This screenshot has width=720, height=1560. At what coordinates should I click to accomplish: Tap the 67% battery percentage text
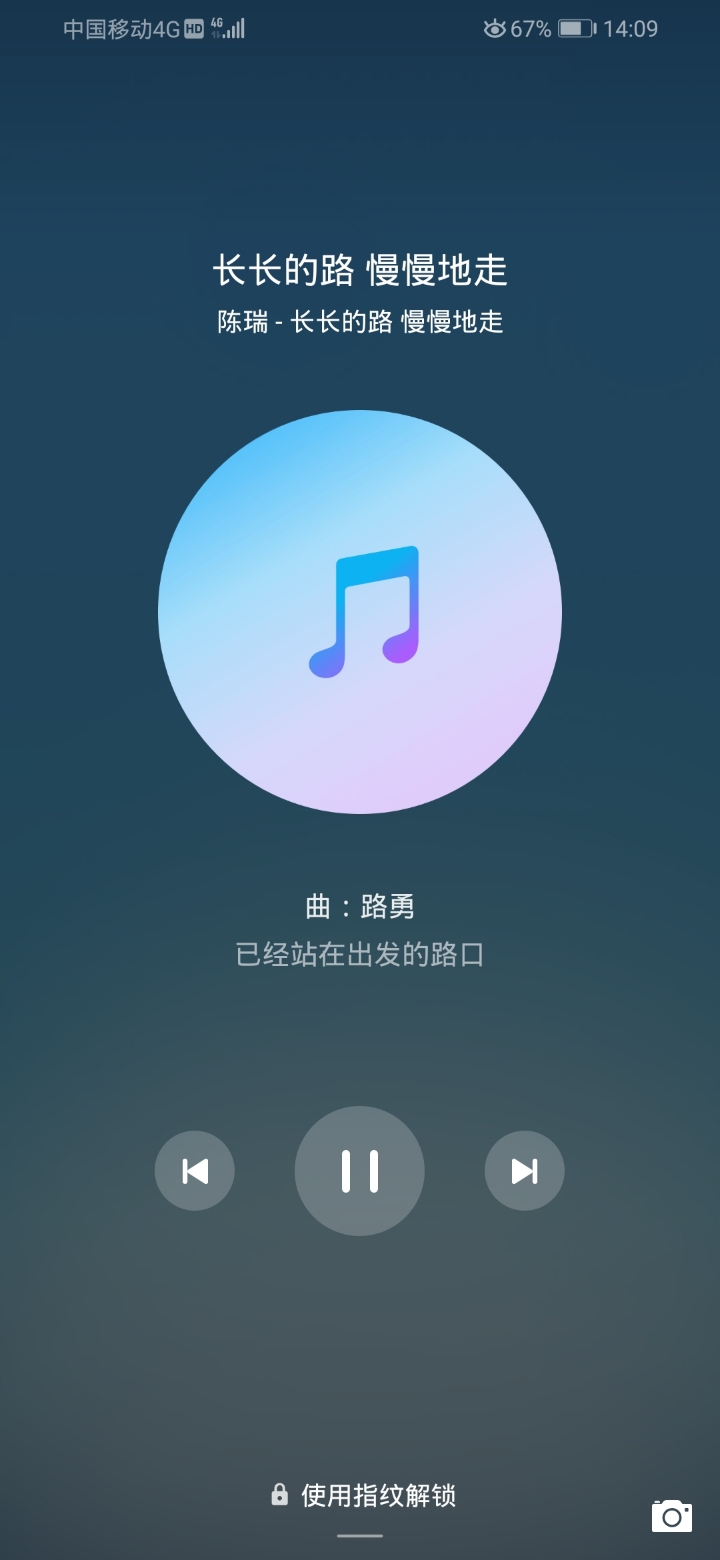point(531,29)
